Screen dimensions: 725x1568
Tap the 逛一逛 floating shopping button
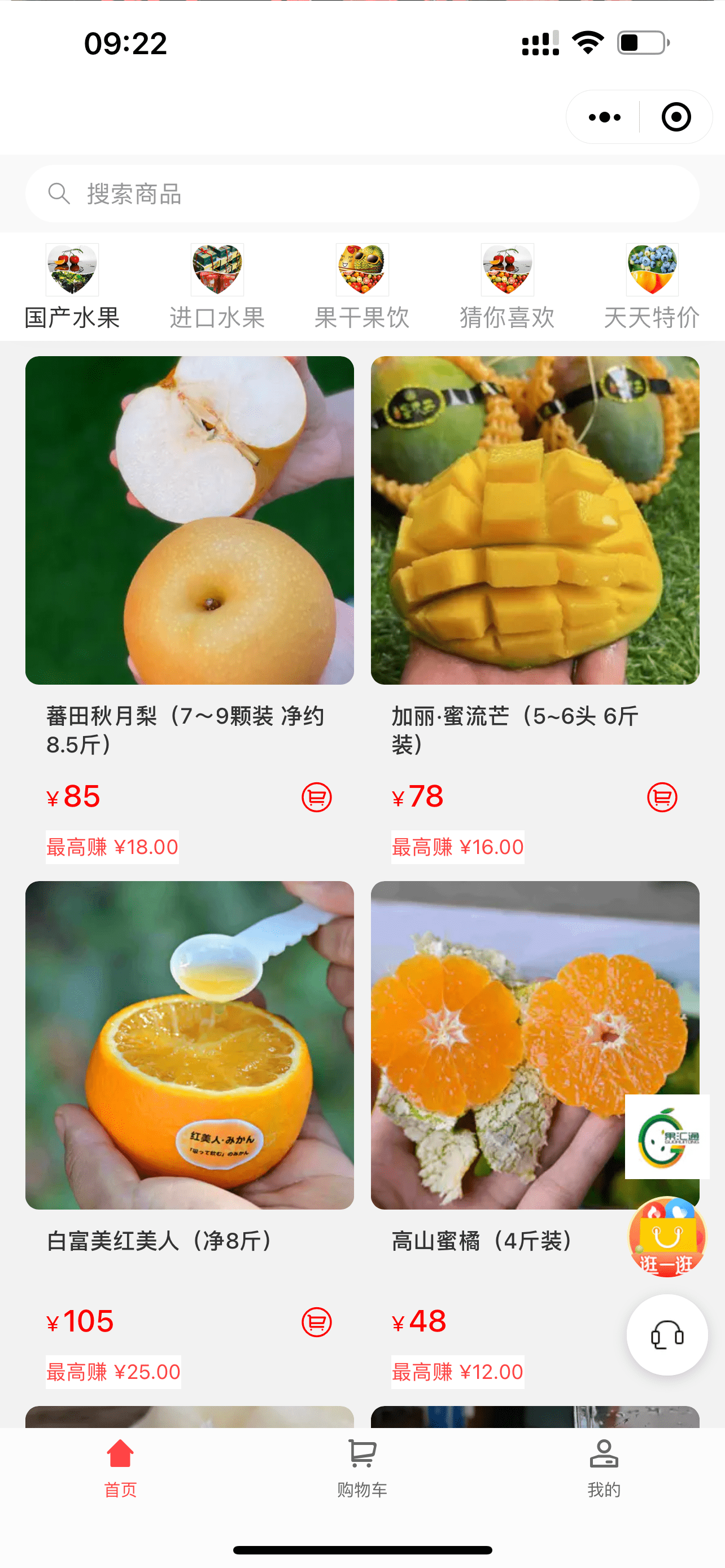click(x=667, y=1237)
